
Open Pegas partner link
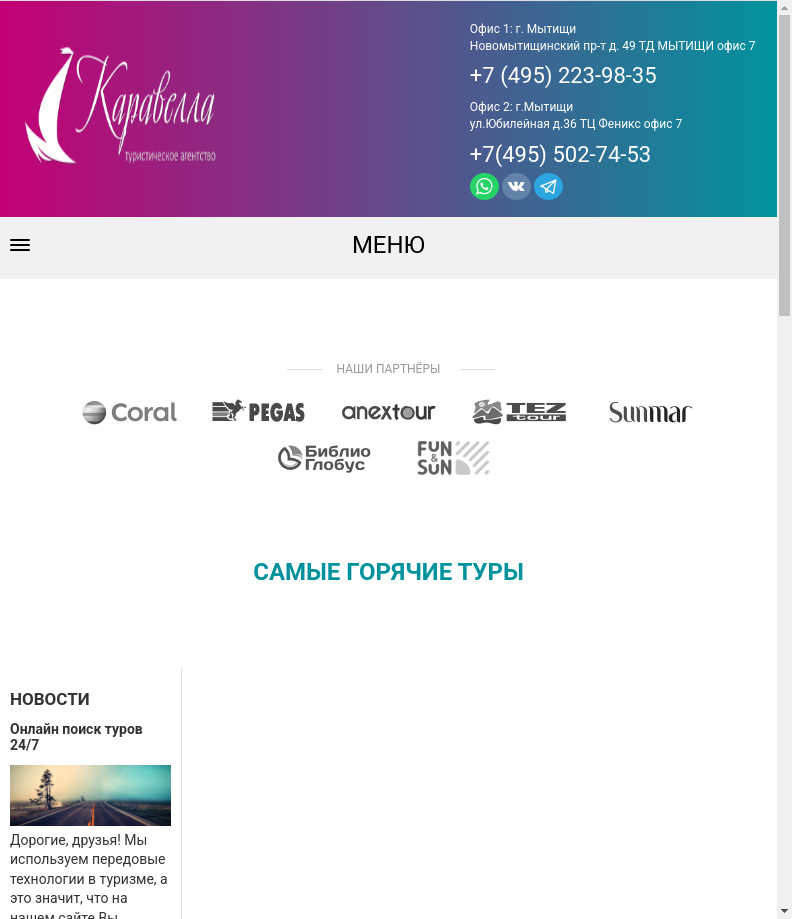click(258, 412)
